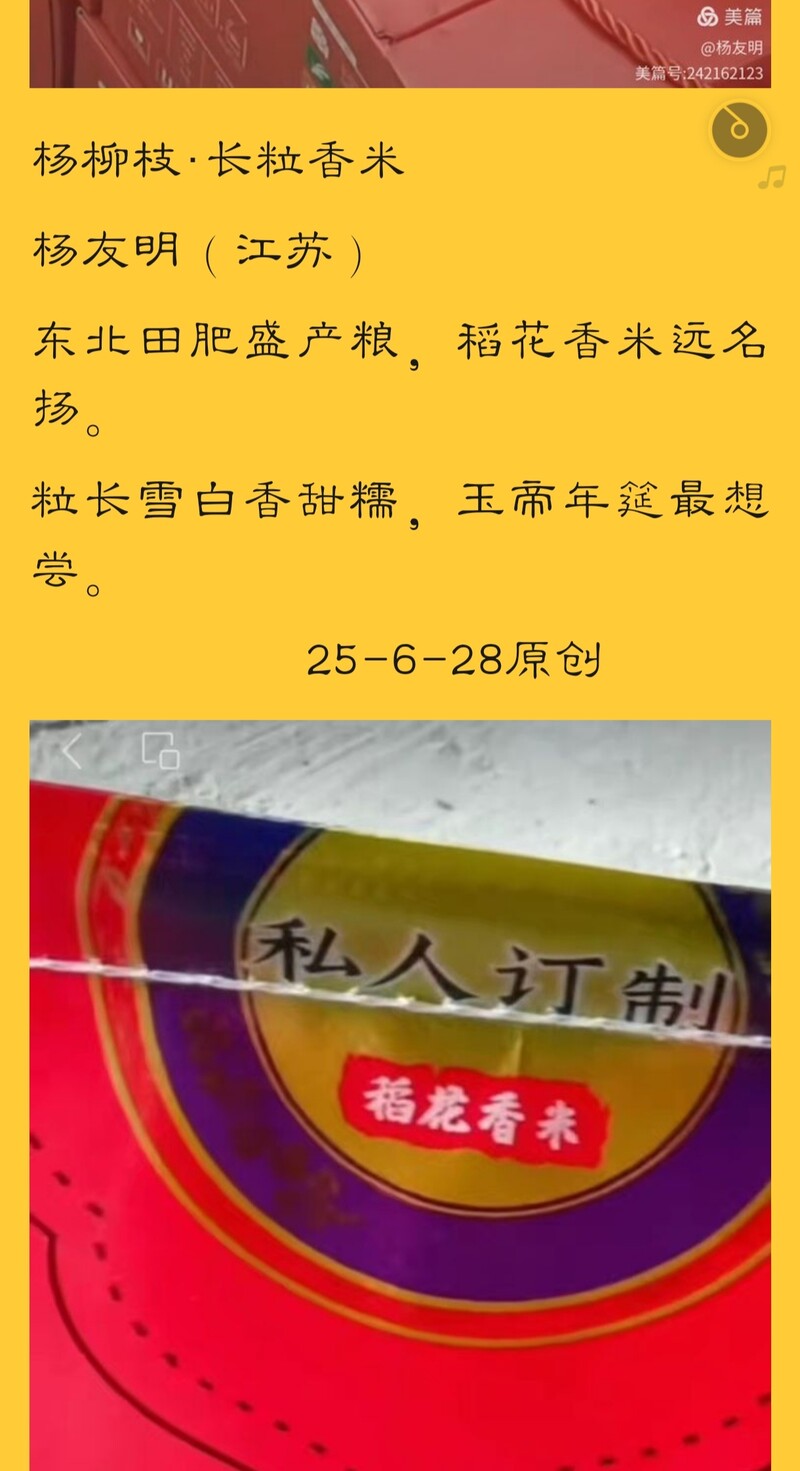Viewport: 800px width, 1471px height.
Task: Toggle the background music disc button
Action: tap(739, 130)
